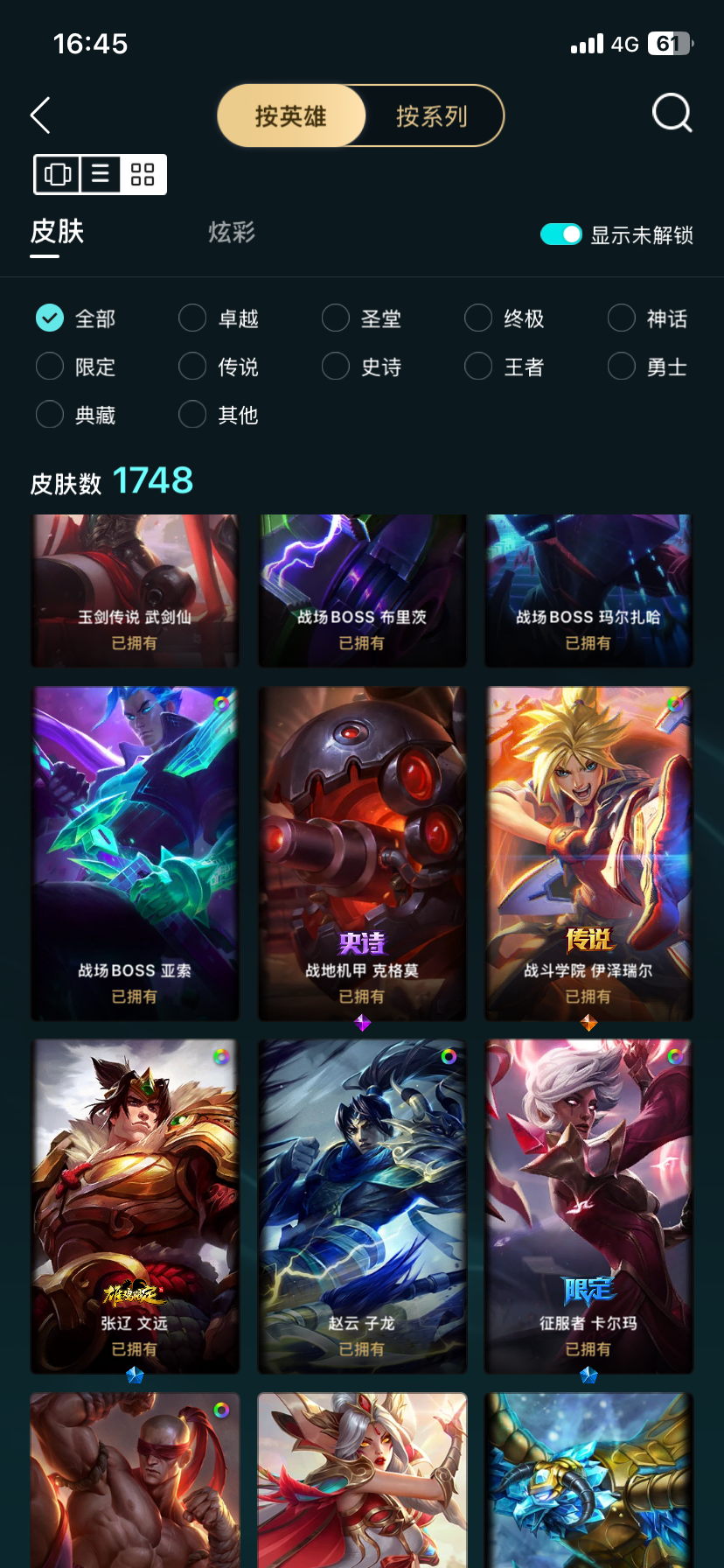Viewport: 724px width, 1568px height.
Task: Filter skins by 卓越
Action: pyautogui.click(x=219, y=318)
